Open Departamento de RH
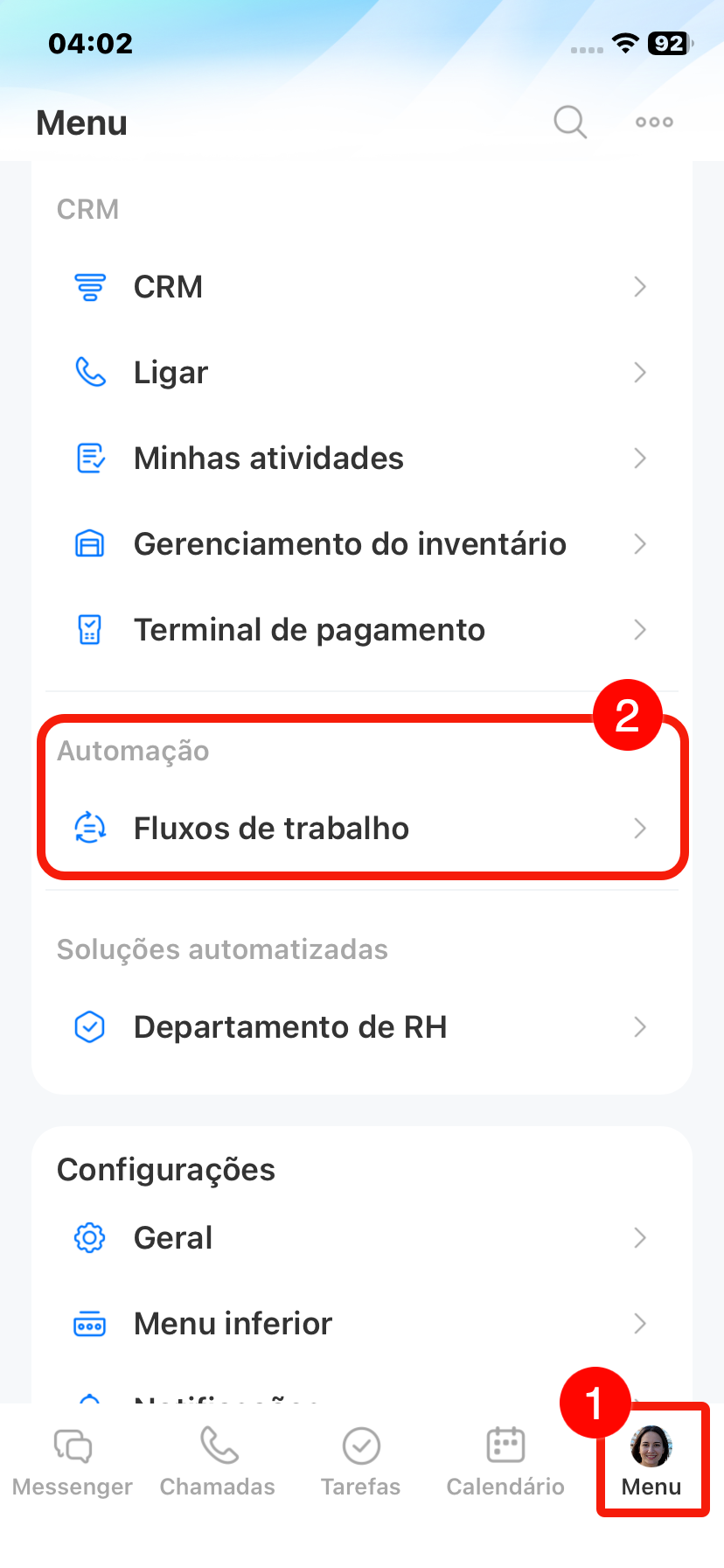 pyautogui.click(x=360, y=1027)
